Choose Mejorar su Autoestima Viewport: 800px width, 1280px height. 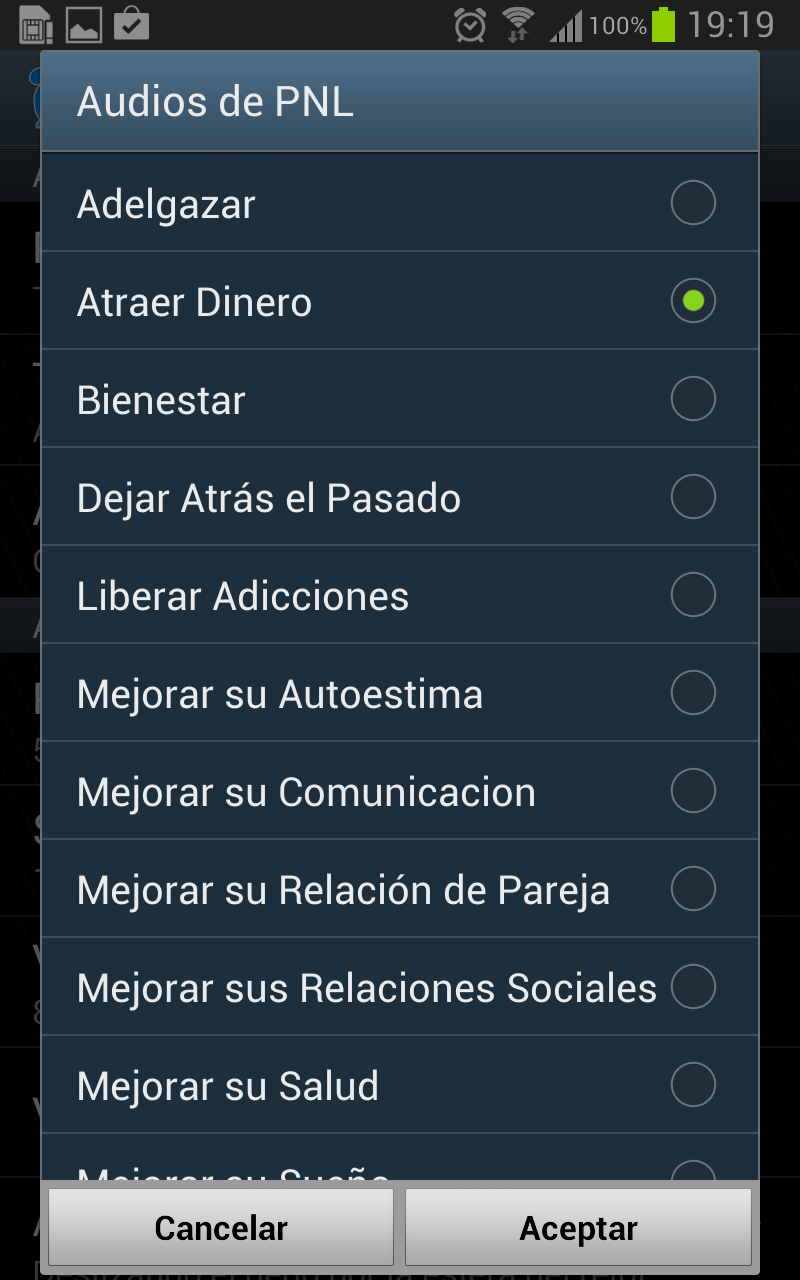tap(400, 693)
